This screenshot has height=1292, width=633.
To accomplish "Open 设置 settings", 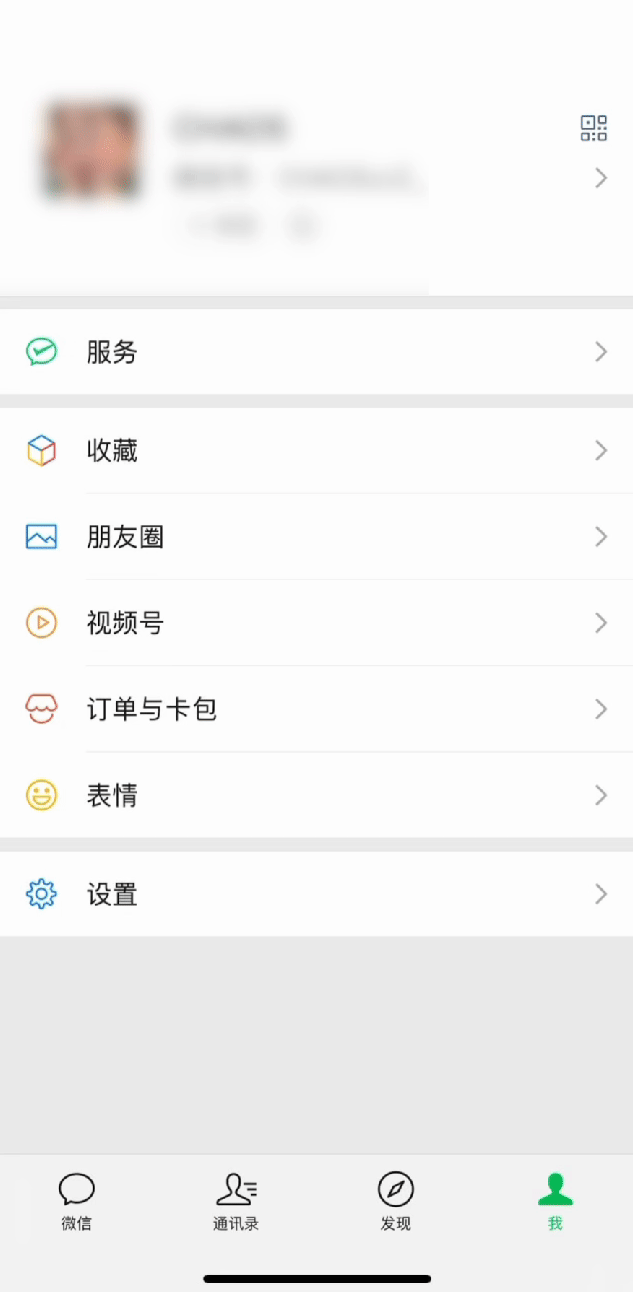I will pyautogui.click(x=316, y=894).
